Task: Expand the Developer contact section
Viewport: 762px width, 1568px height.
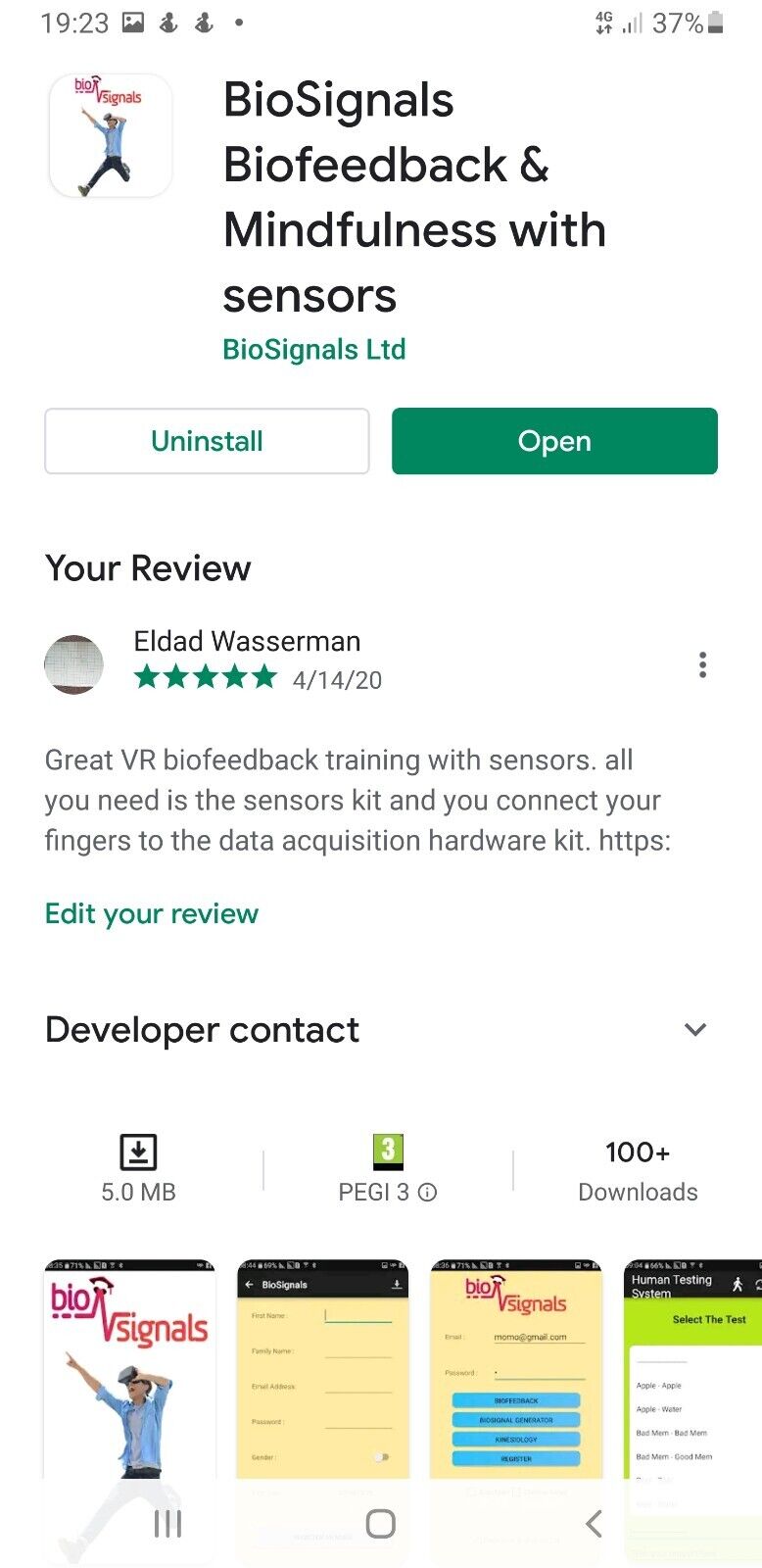Action: (694, 1030)
